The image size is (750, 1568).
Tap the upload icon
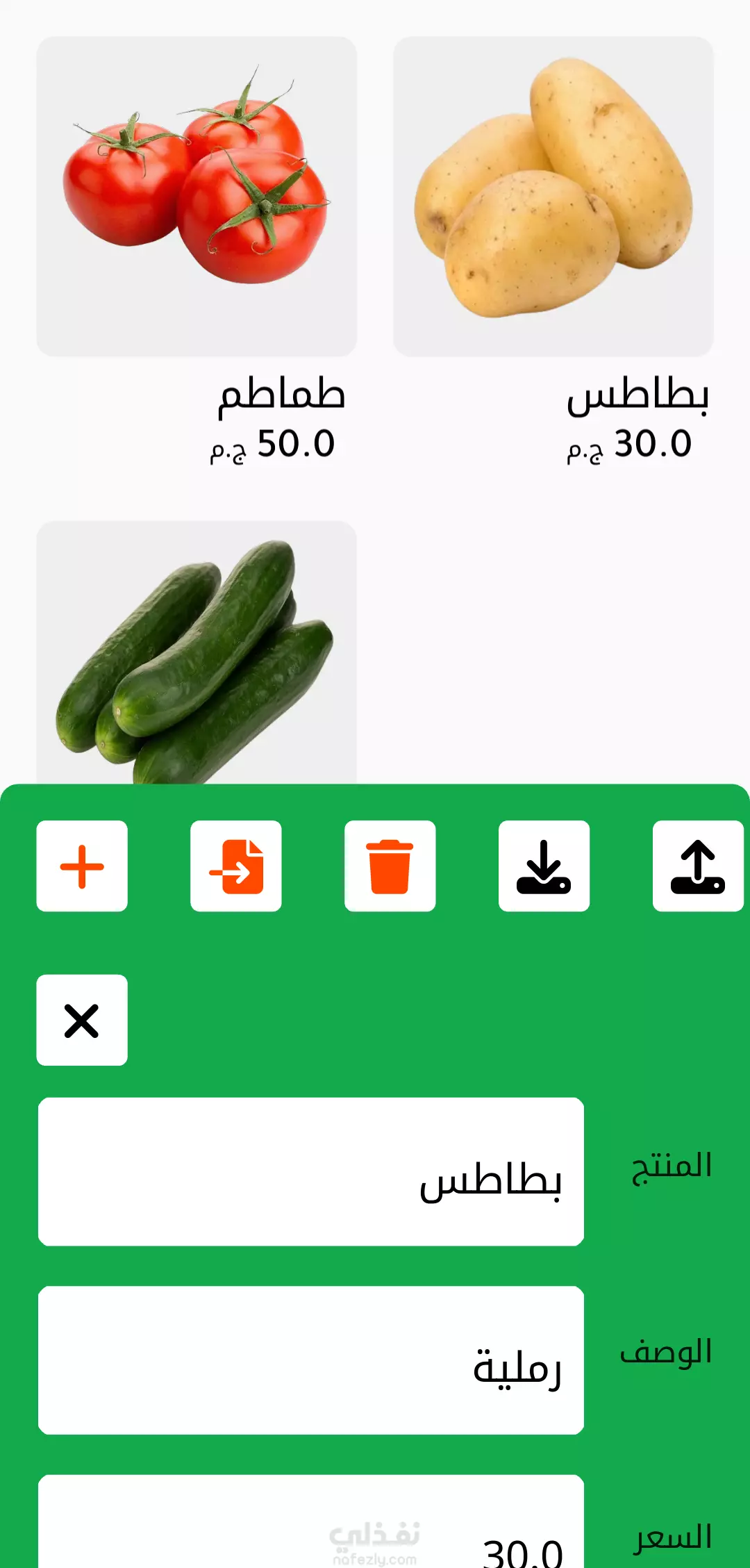pos(698,866)
